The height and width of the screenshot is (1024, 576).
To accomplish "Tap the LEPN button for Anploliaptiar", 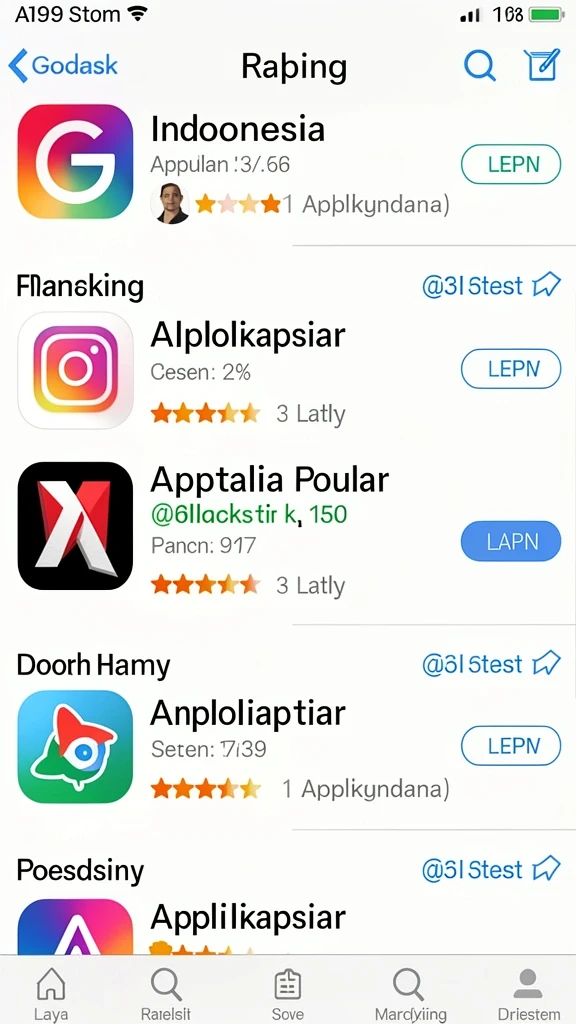I will coord(511,745).
